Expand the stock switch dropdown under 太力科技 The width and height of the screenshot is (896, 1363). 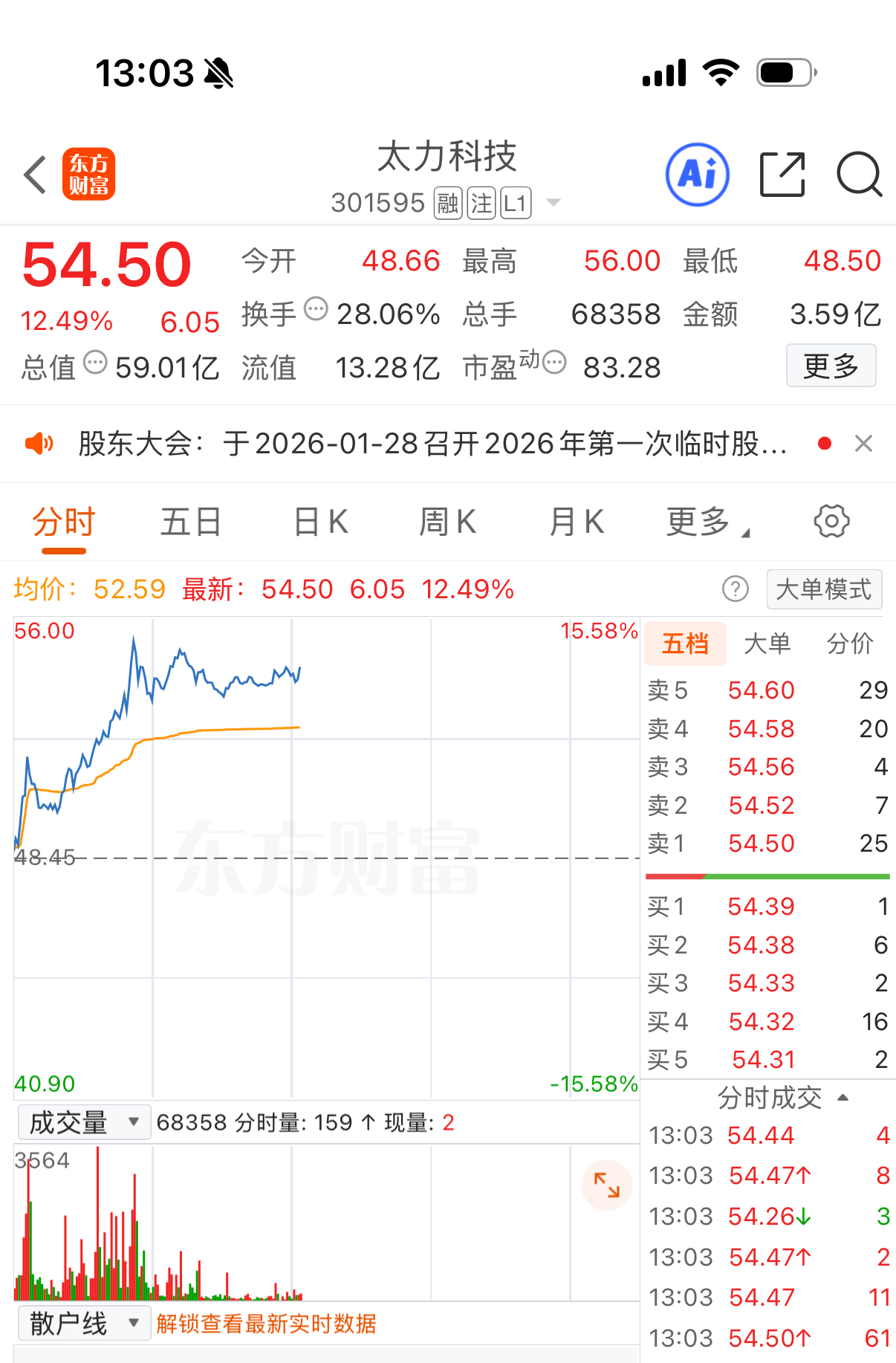click(553, 203)
